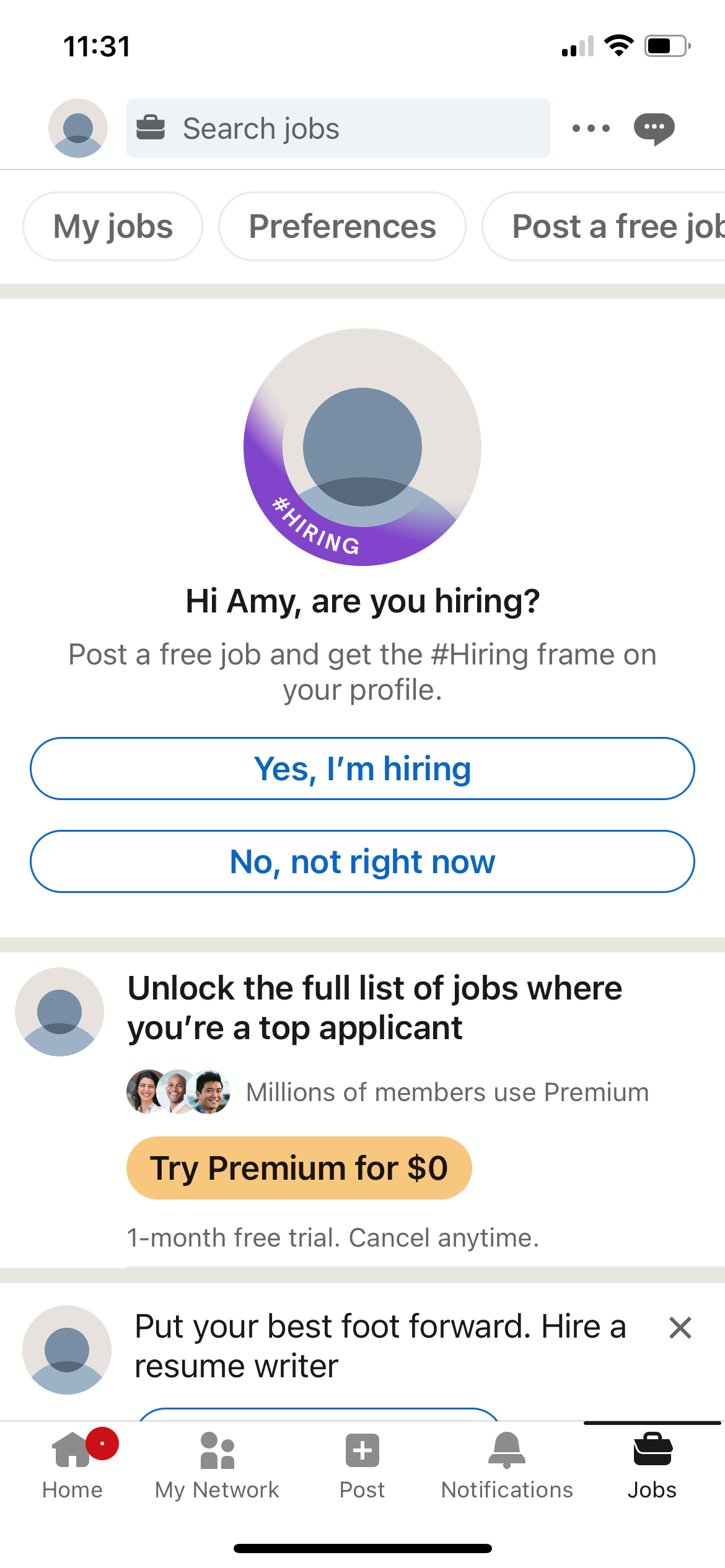Tap the Premium member faces thumbnails
Image resolution: width=725 pixels, height=1568 pixels.
180,1092
